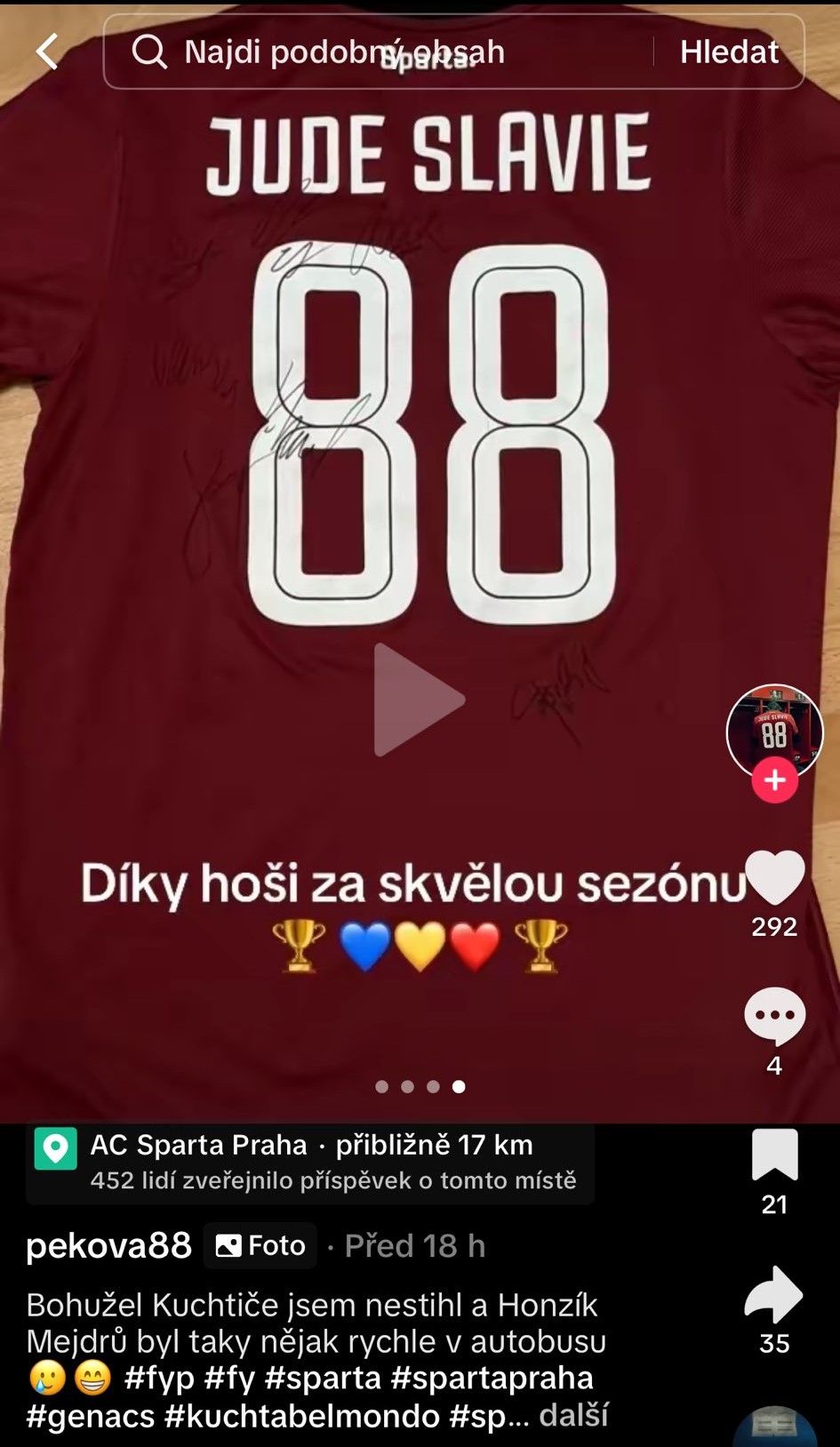
Task: Open pekova88's profile avatar
Action: tap(774, 731)
